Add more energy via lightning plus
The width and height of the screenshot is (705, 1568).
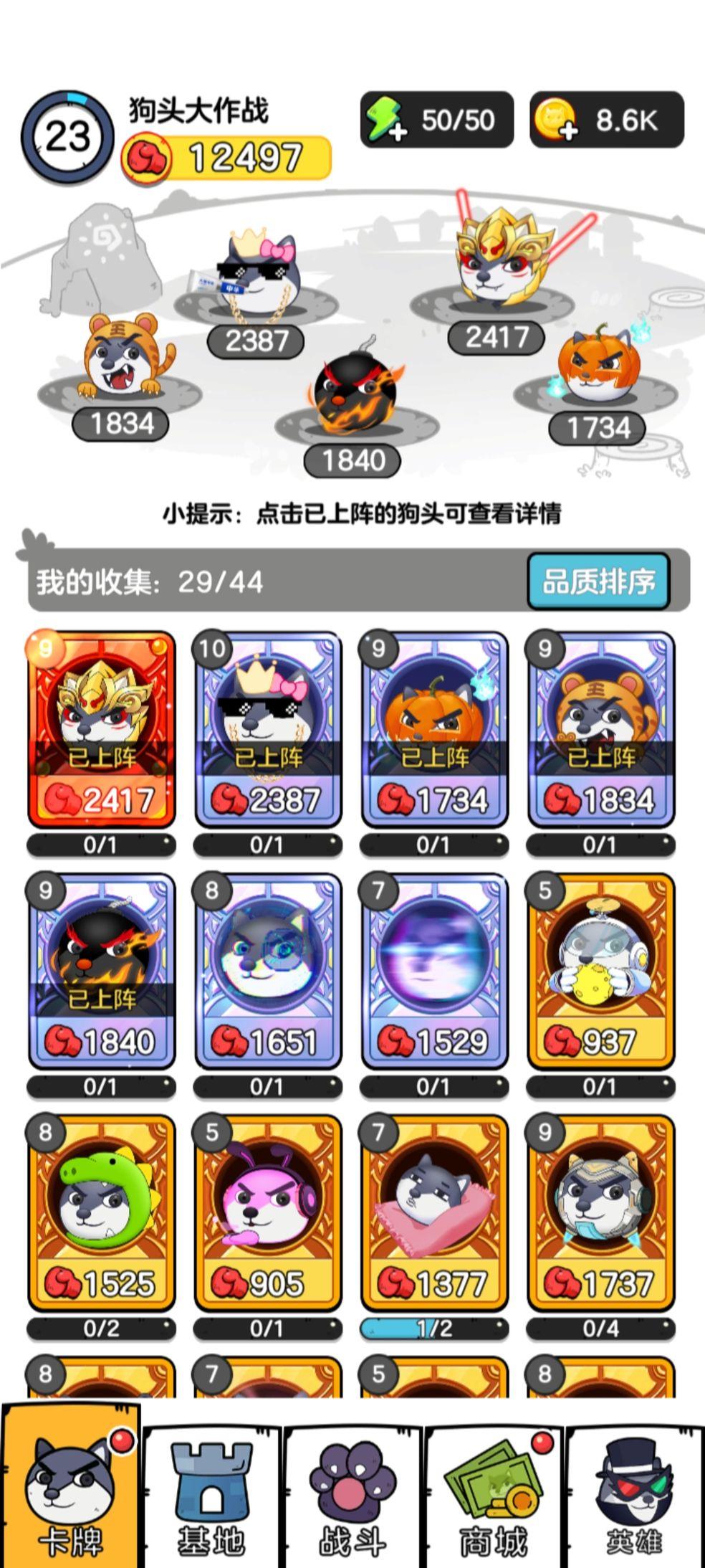point(385,120)
